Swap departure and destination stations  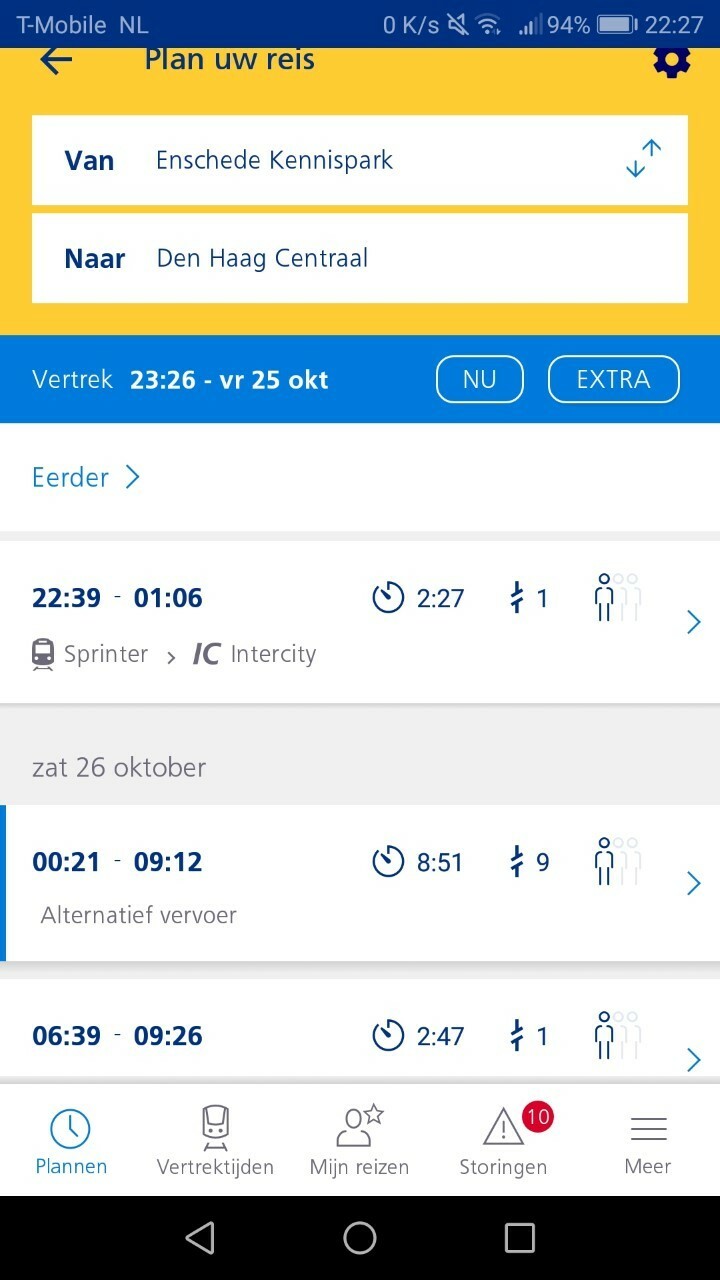643,159
